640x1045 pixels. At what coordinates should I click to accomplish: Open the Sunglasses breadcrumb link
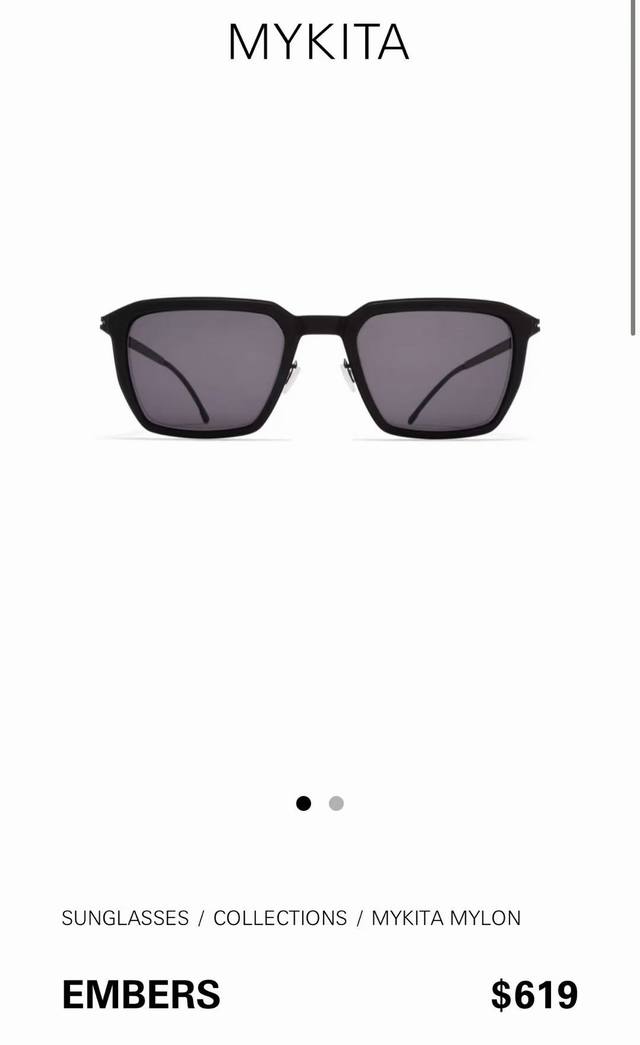125,918
